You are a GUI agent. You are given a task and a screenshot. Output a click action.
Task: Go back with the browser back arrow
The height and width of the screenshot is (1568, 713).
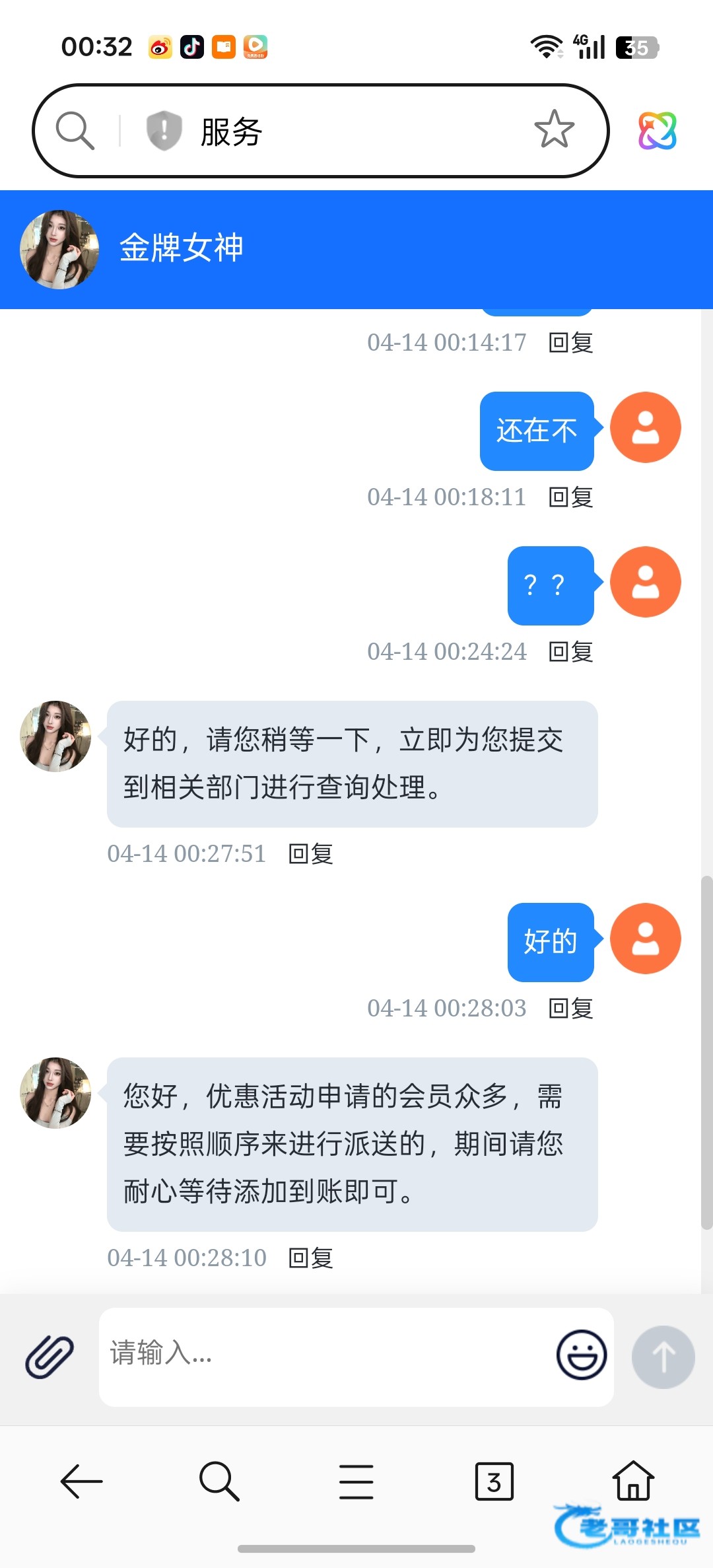point(81,1481)
